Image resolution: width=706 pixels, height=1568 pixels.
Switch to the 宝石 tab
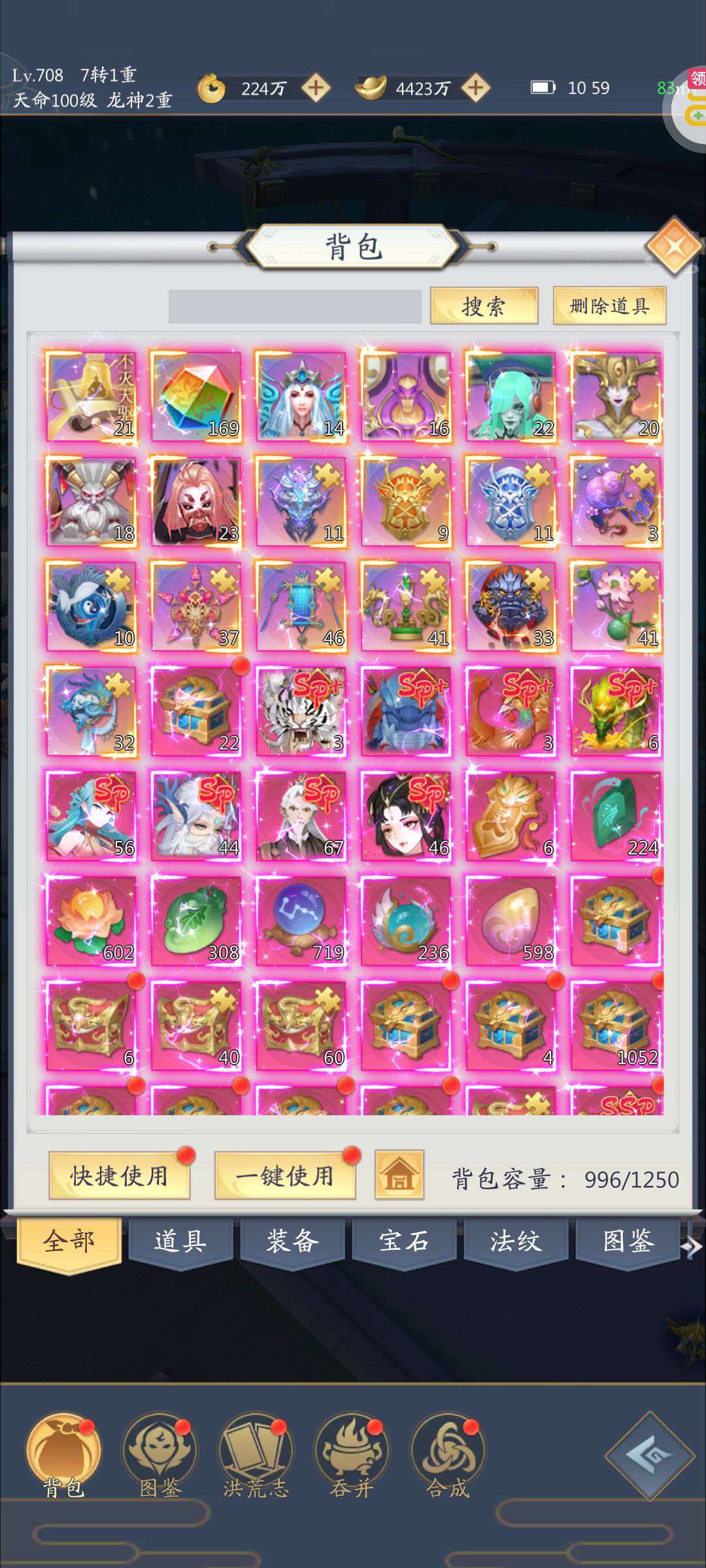tap(404, 1241)
